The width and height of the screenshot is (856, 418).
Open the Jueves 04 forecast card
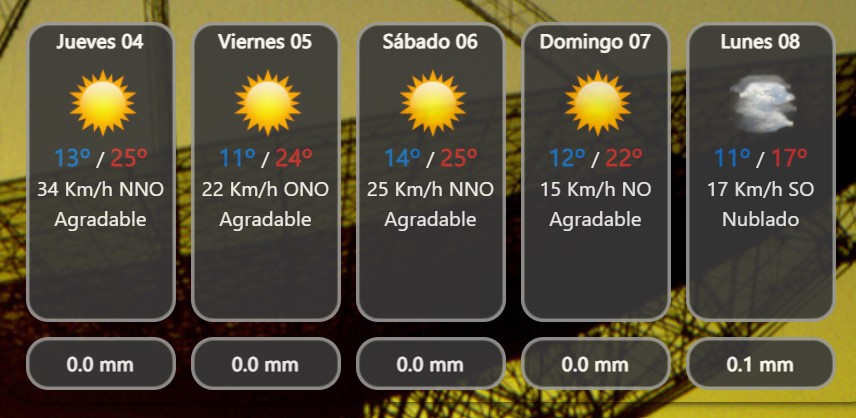(100, 170)
